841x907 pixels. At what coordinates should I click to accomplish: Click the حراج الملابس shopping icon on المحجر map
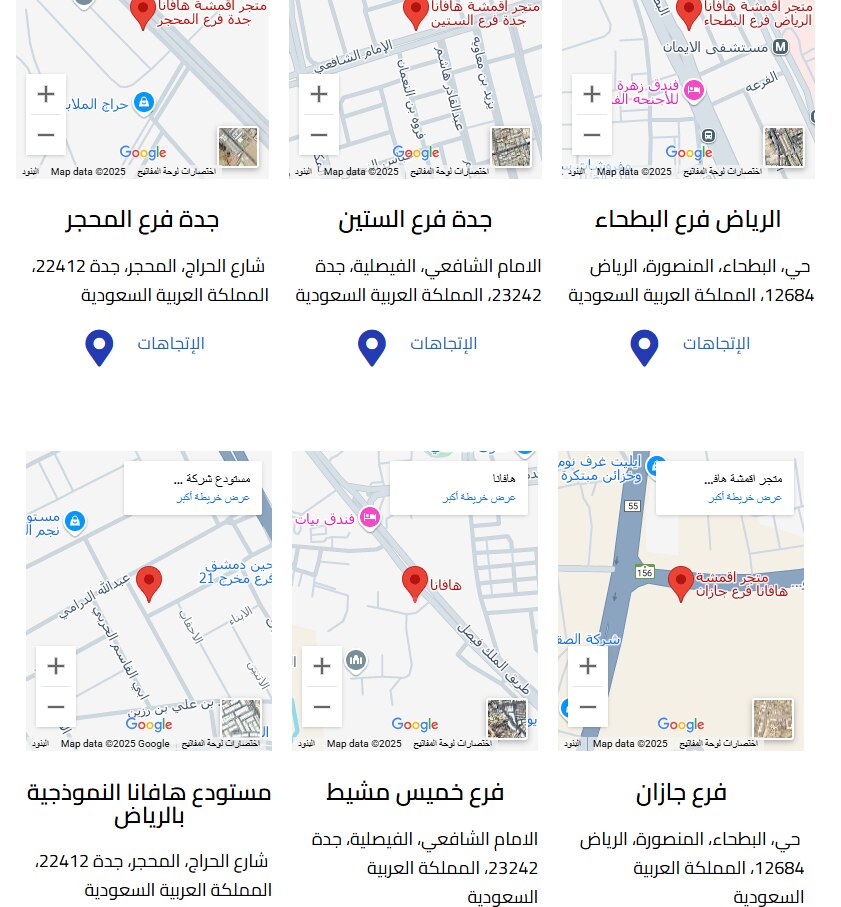tap(143, 103)
